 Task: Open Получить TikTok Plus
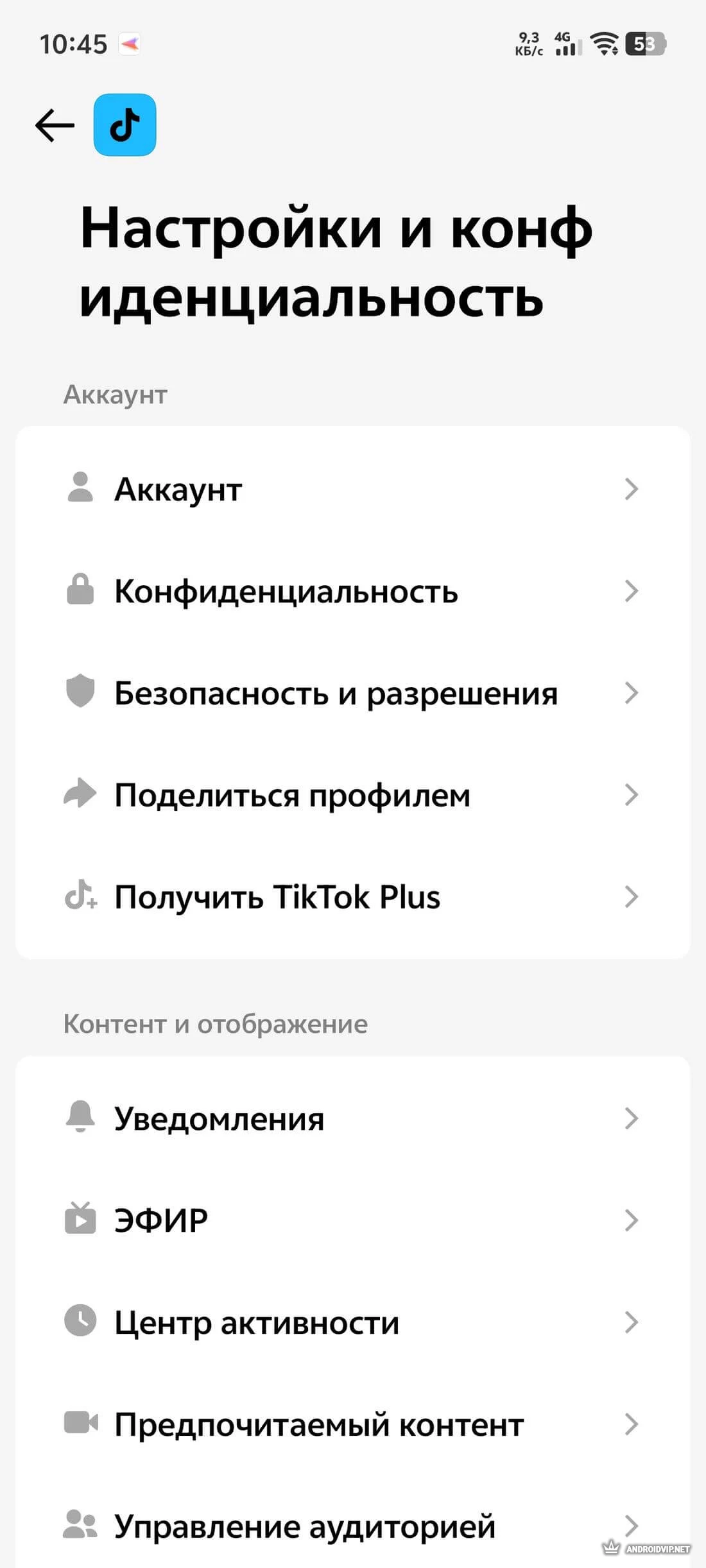(352, 897)
